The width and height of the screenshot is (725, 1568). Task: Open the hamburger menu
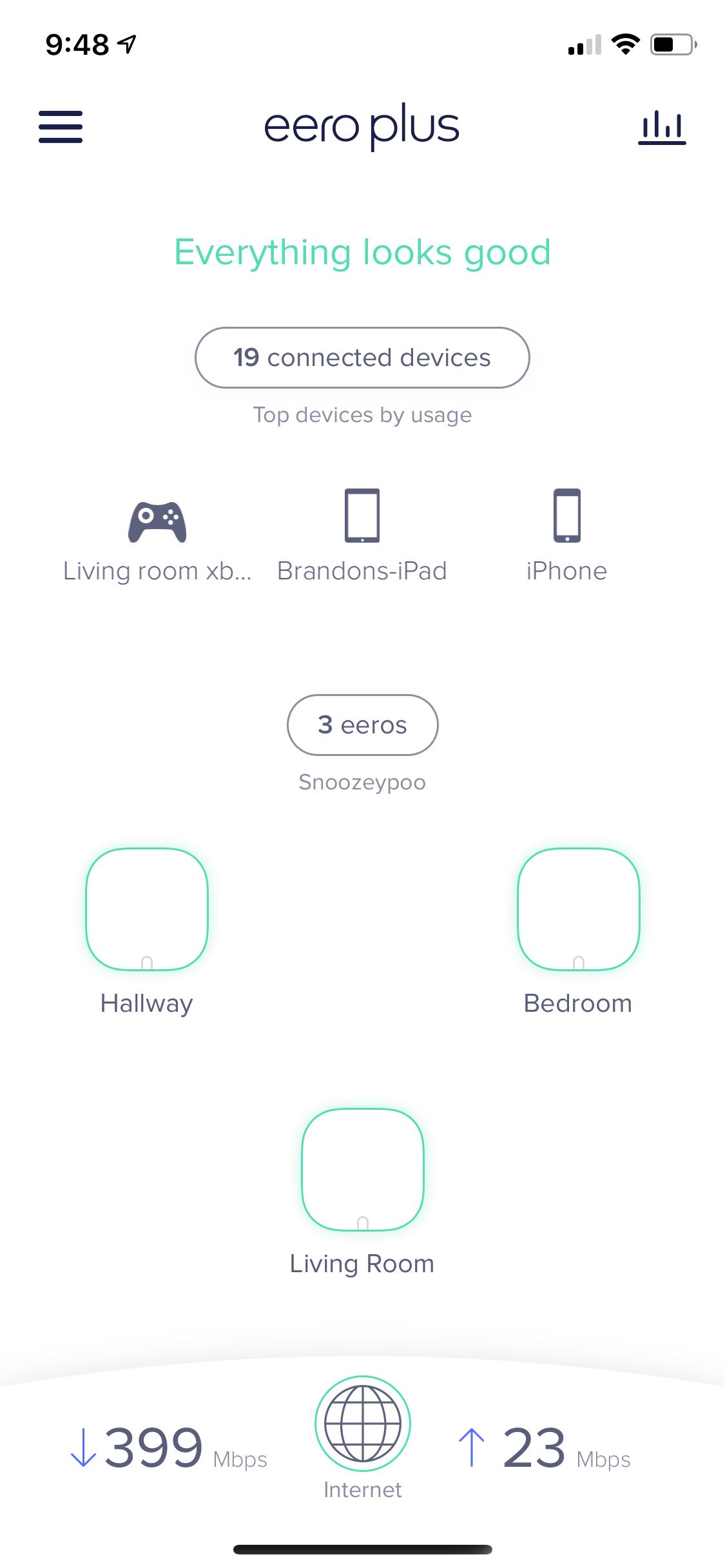coord(61,126)
